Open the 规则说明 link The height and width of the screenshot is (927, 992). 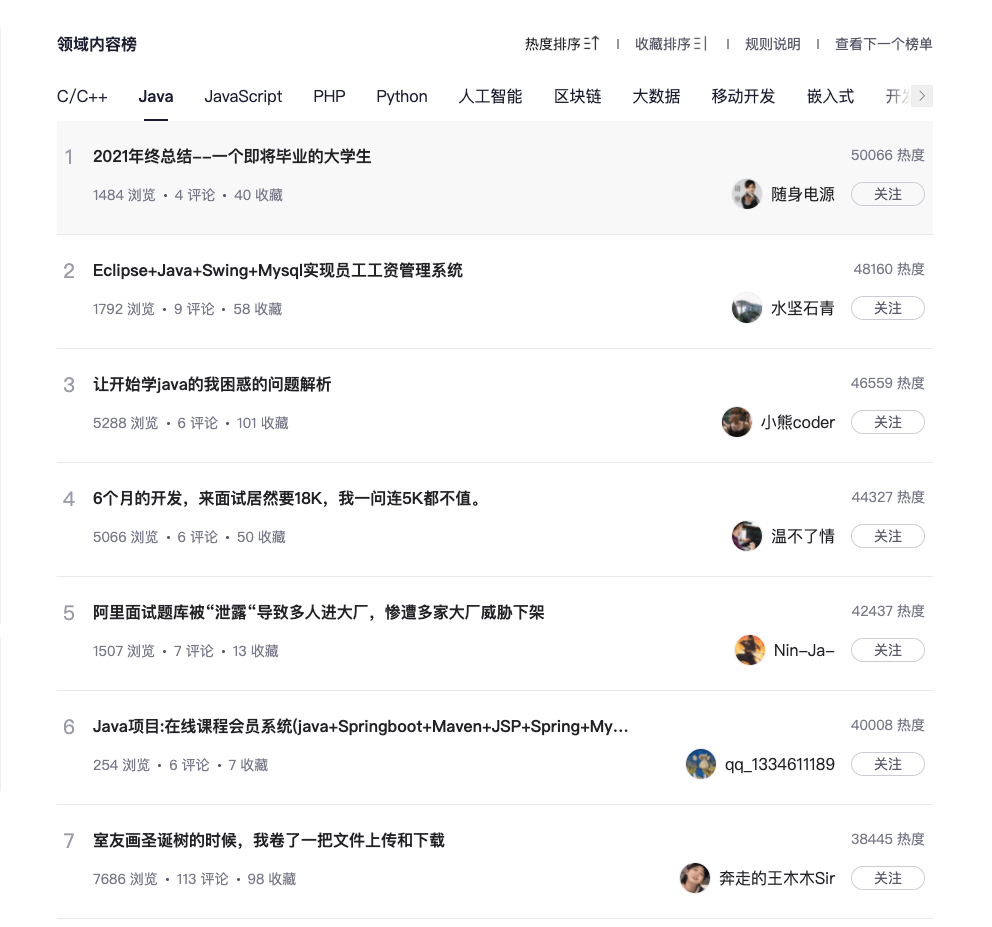[773, 44]
